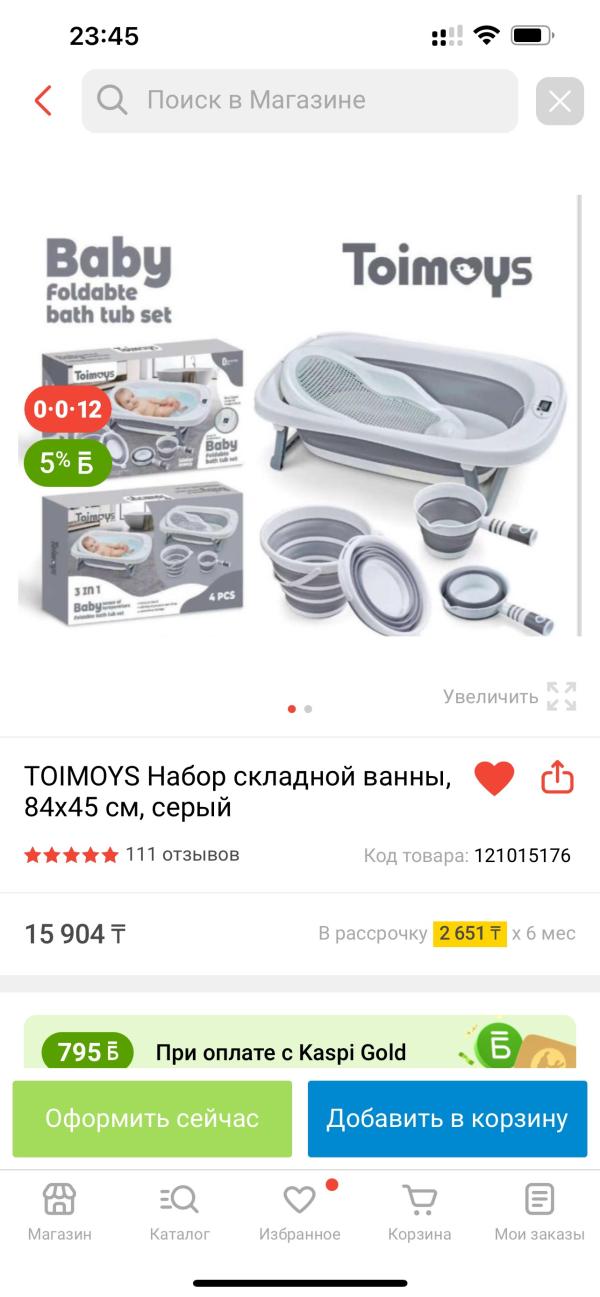Share this product
The image size is (600, 1297).
(557, 778)
